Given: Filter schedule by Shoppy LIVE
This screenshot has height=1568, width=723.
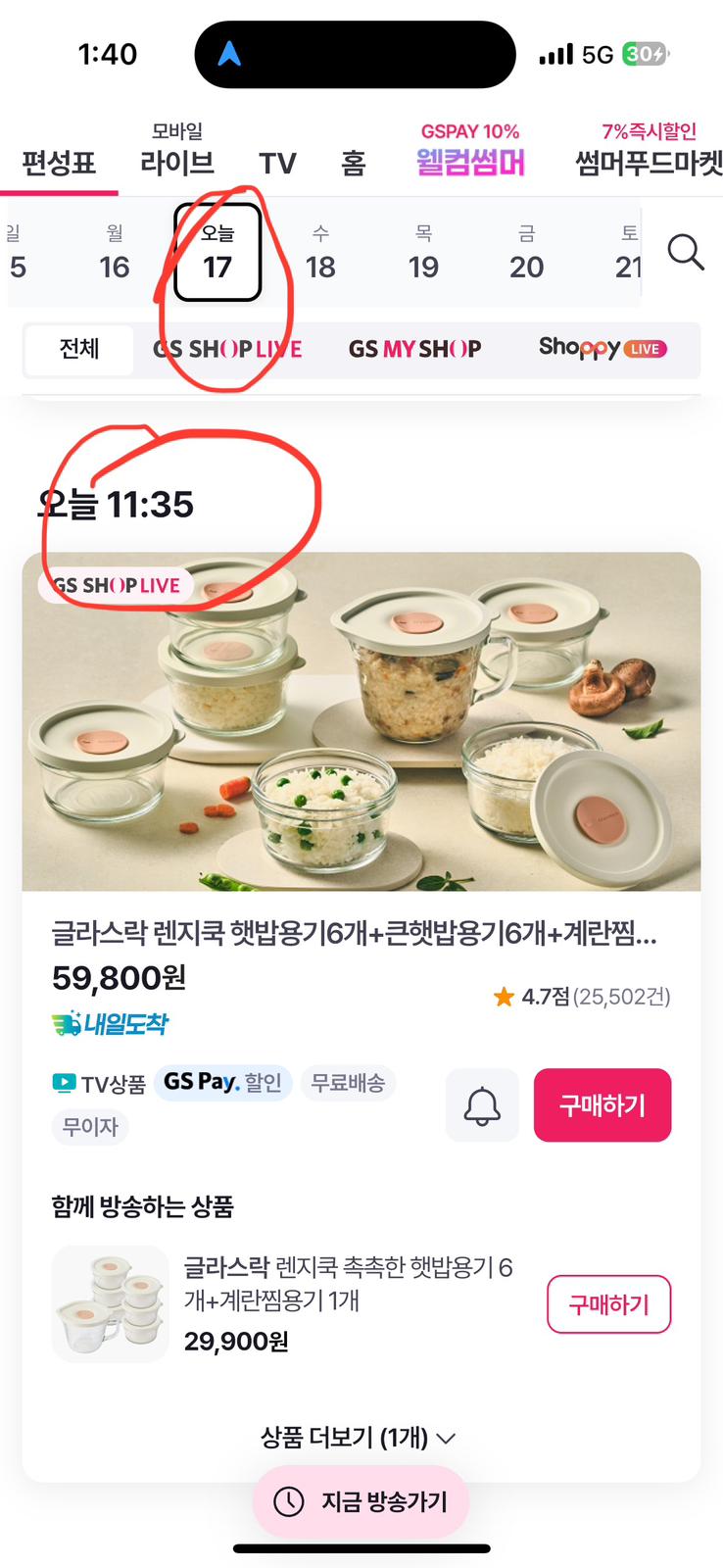Looking at the screenshot, I should (x=602, y=348).
